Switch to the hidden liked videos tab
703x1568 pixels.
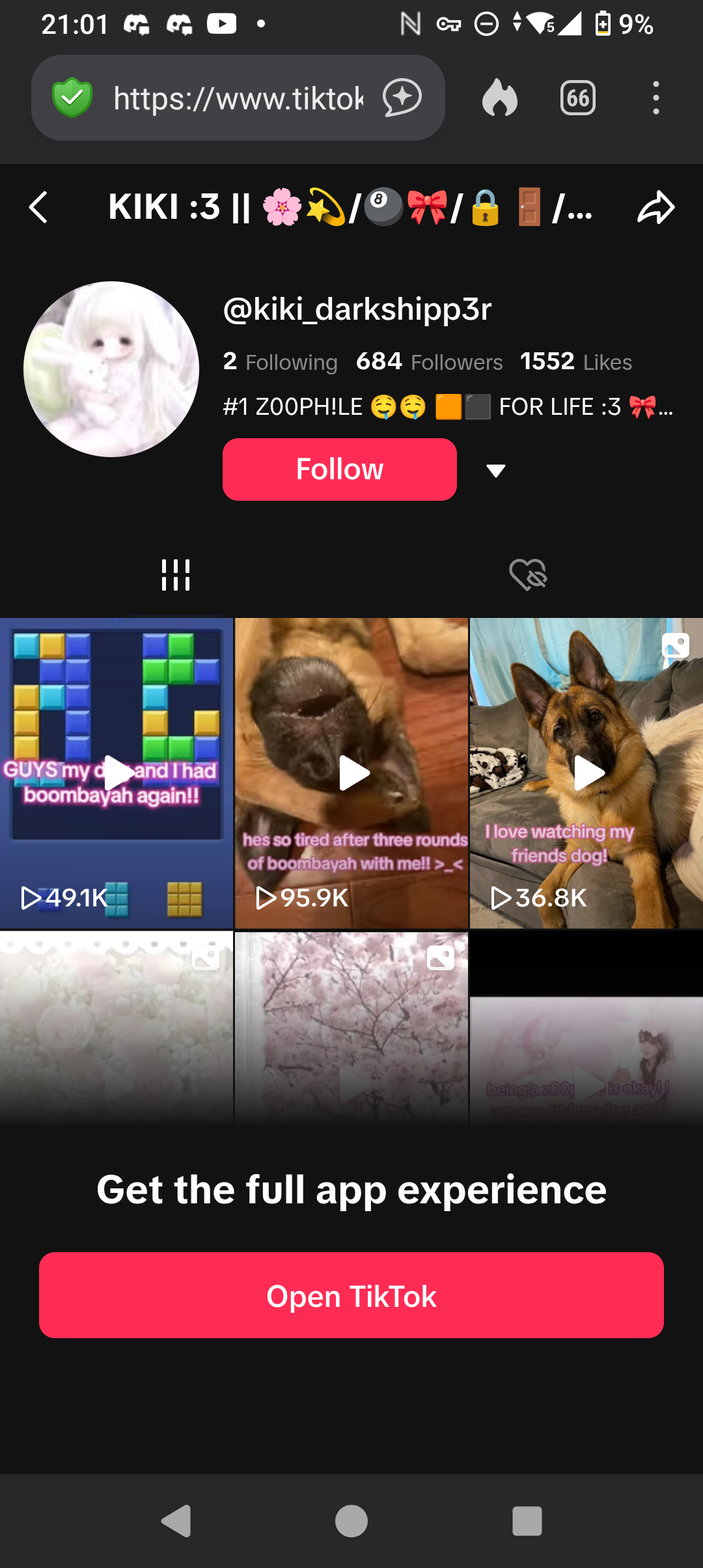point(527,575)
